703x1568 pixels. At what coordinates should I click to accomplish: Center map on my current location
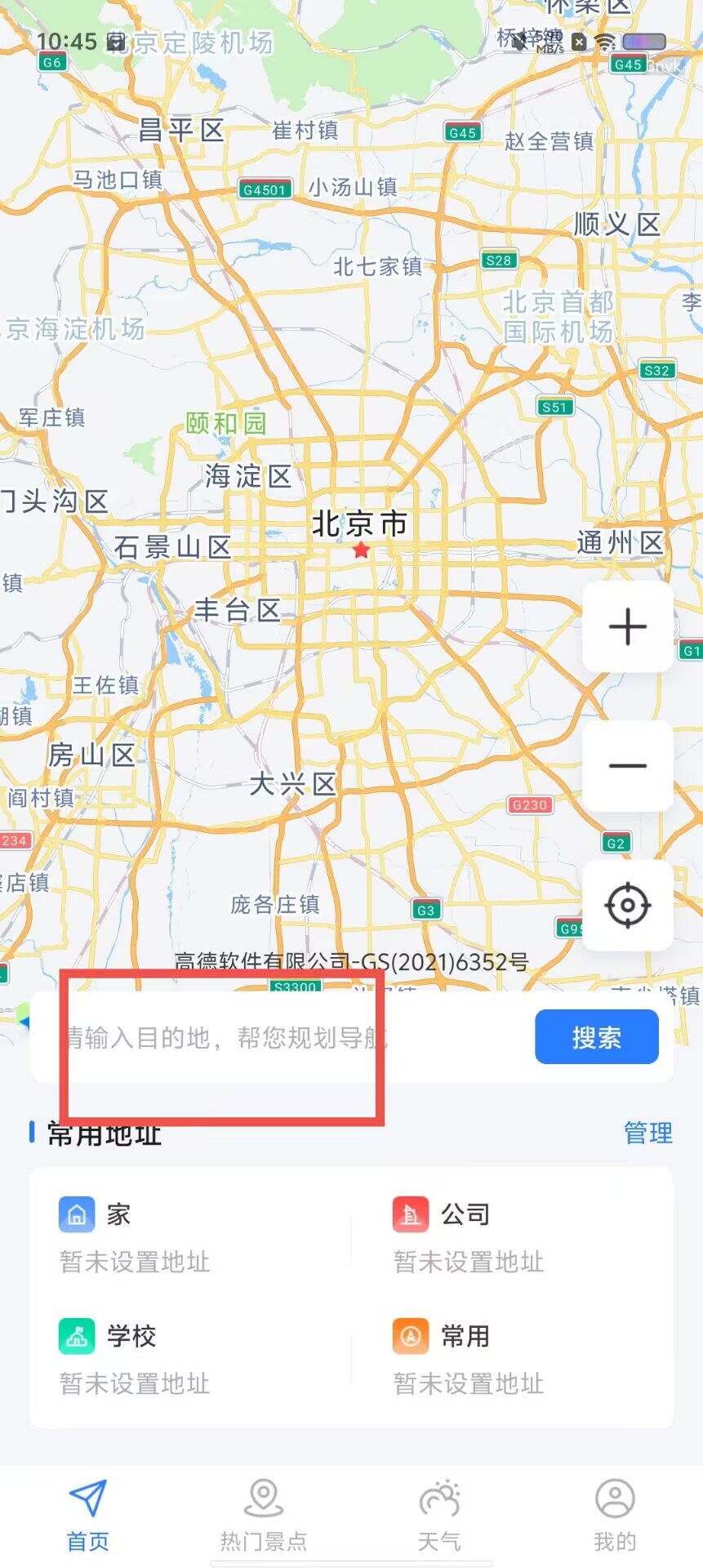tap(627, 905)
